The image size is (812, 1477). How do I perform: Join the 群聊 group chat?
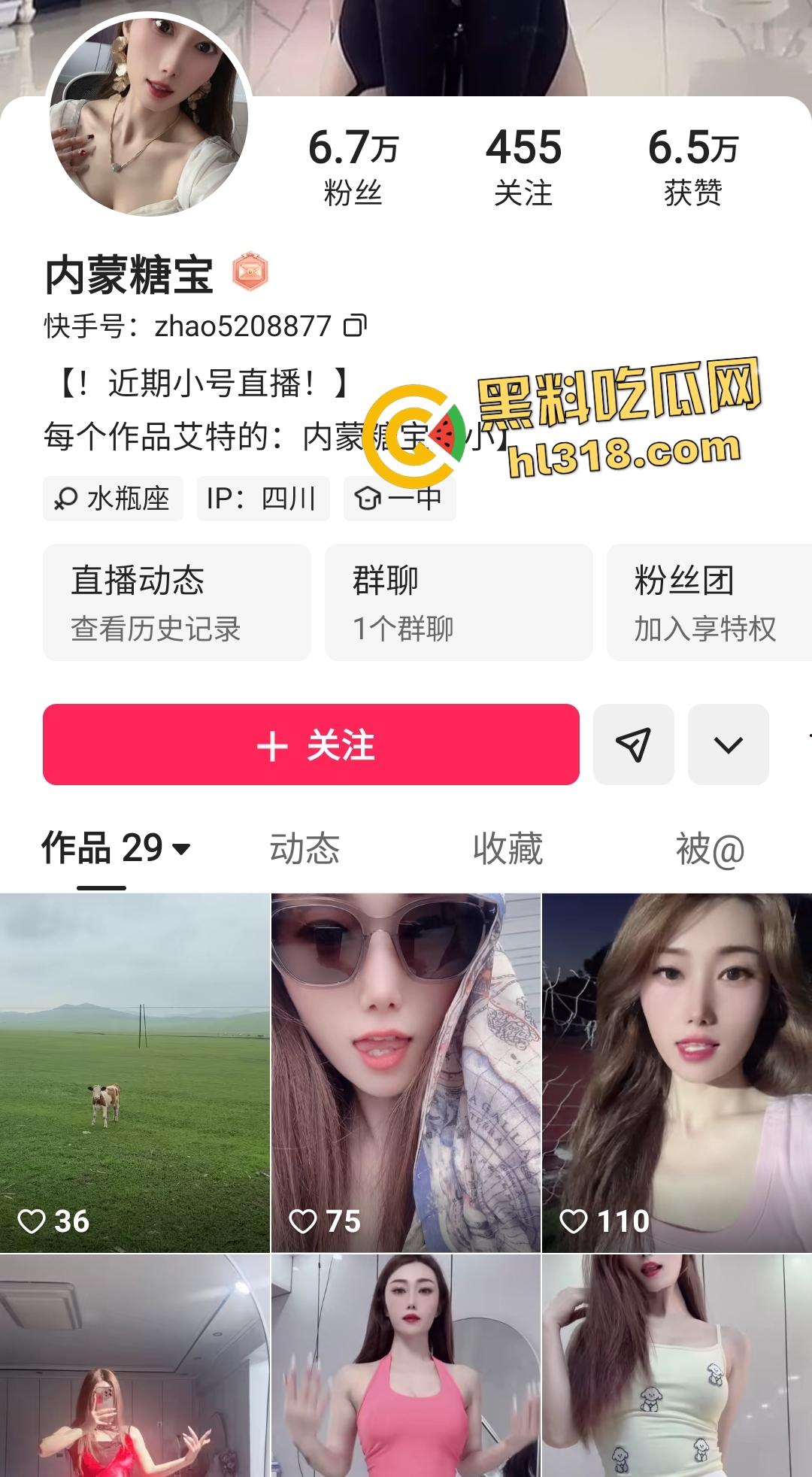(458, 602)
